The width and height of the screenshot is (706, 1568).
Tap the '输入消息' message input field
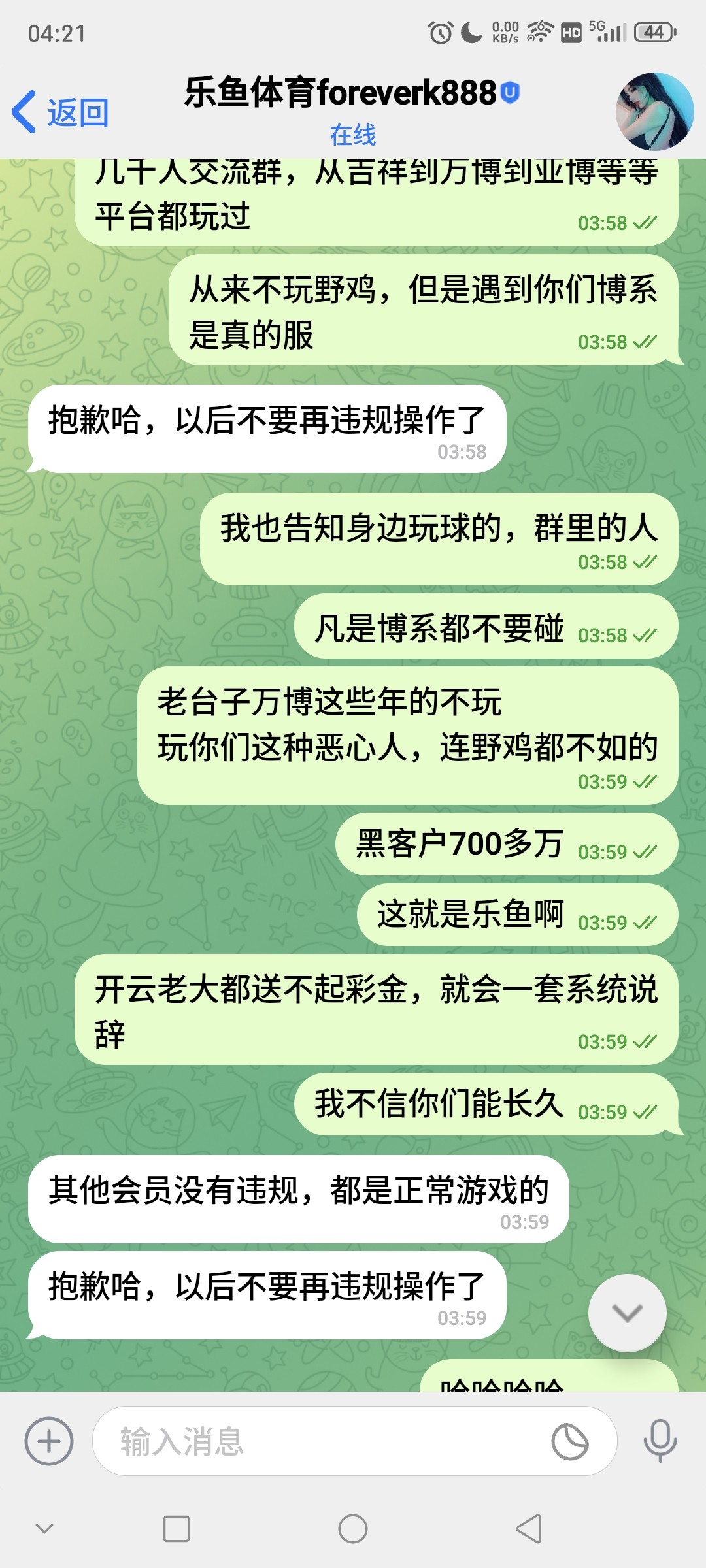[261, 1441]
